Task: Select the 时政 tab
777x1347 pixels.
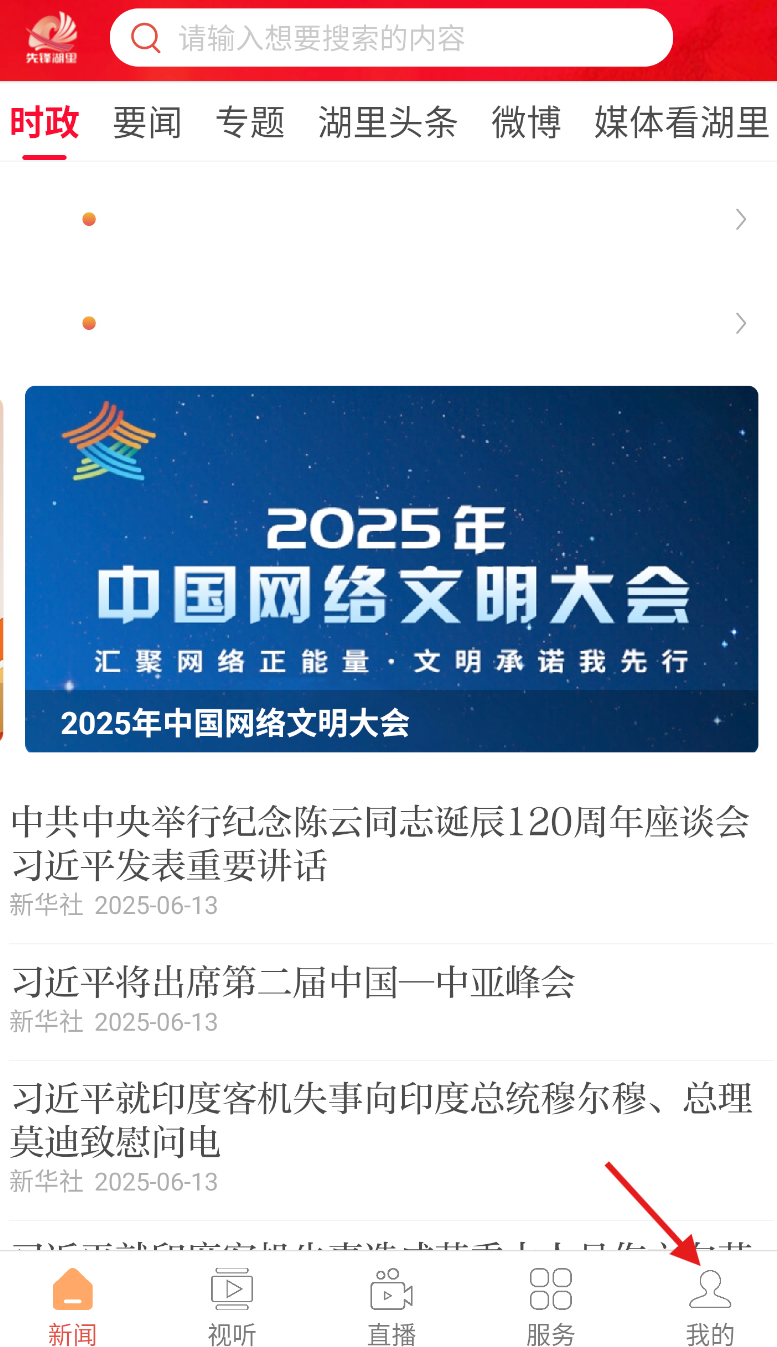Action: coord(44,123)
